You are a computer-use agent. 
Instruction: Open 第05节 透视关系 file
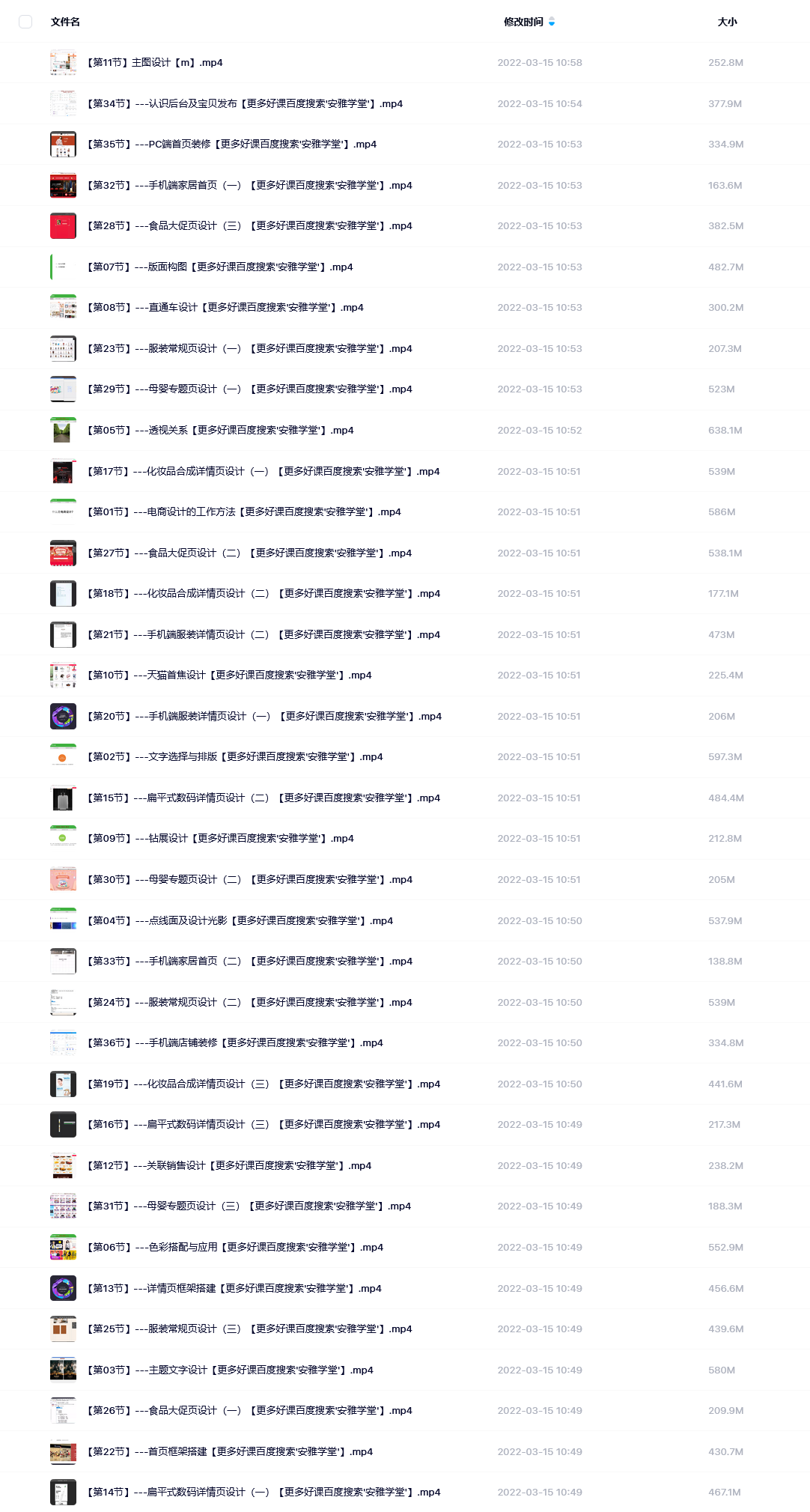click(220, 431)
